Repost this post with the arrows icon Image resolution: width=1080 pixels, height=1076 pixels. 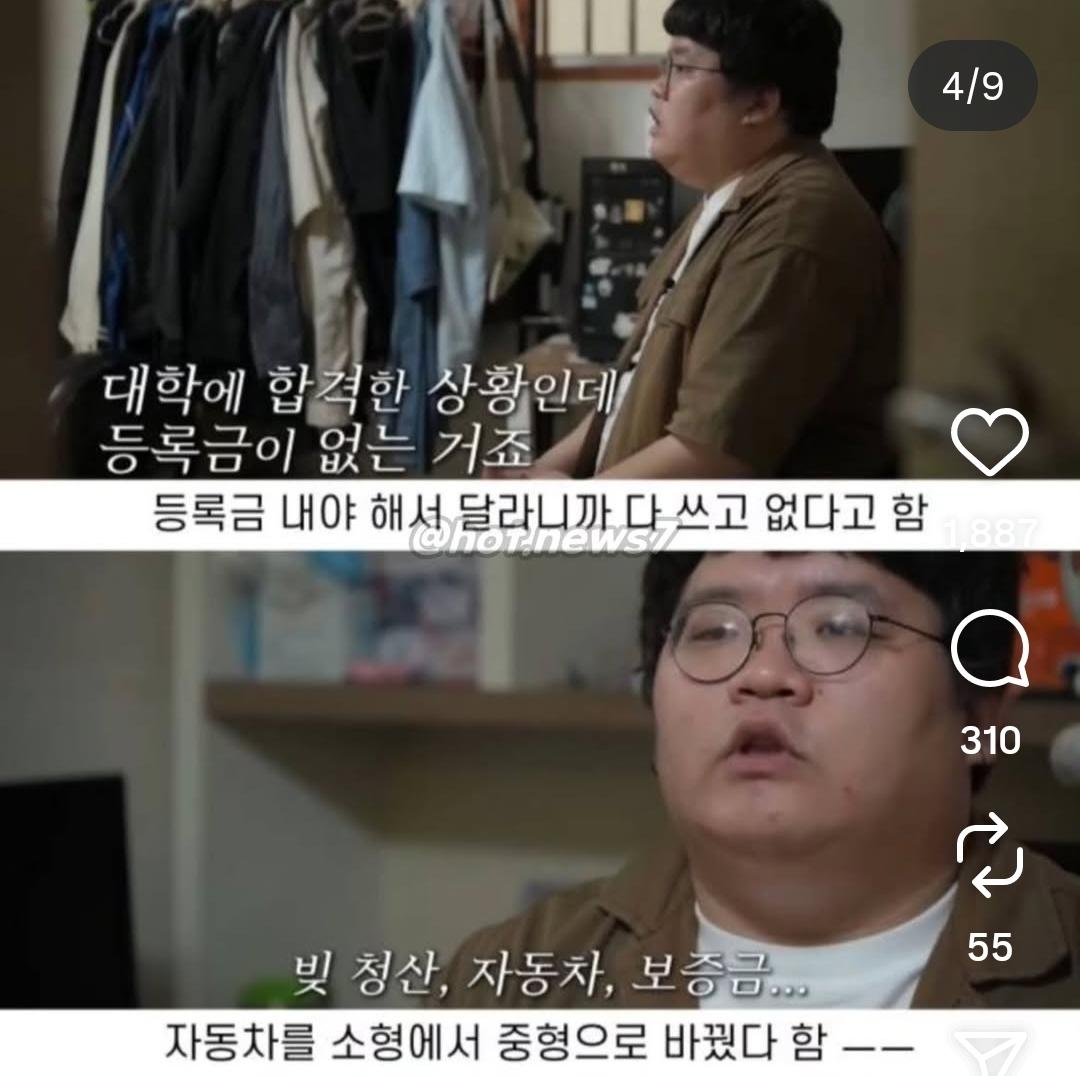989,857
